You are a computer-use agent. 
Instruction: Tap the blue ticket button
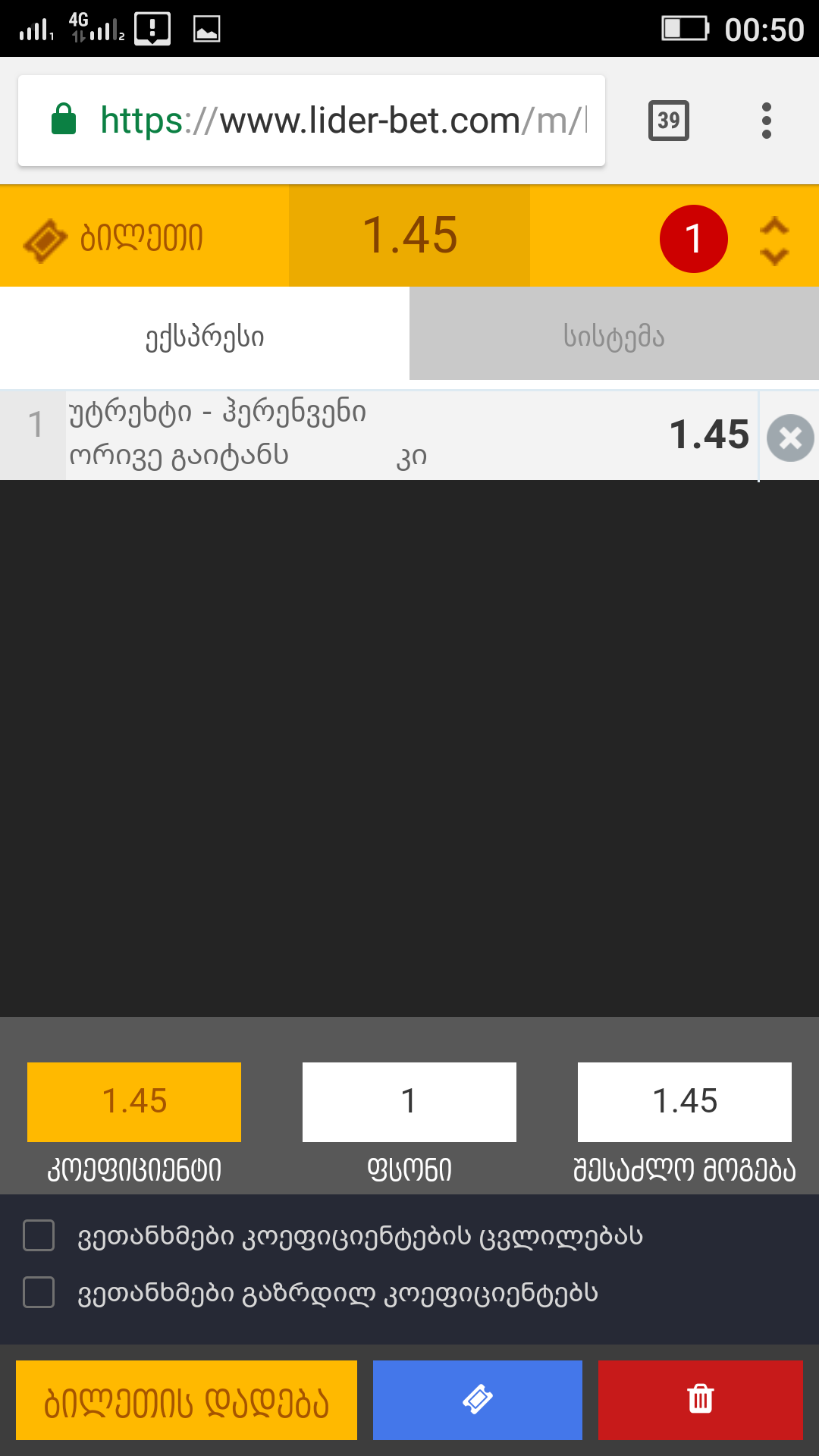click(477, 1400)
